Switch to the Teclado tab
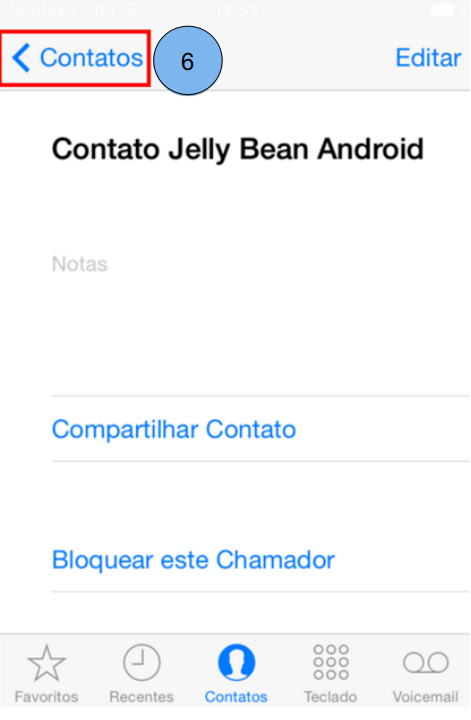The width and height of the screenshot is (471, 720). pos(331,674)
